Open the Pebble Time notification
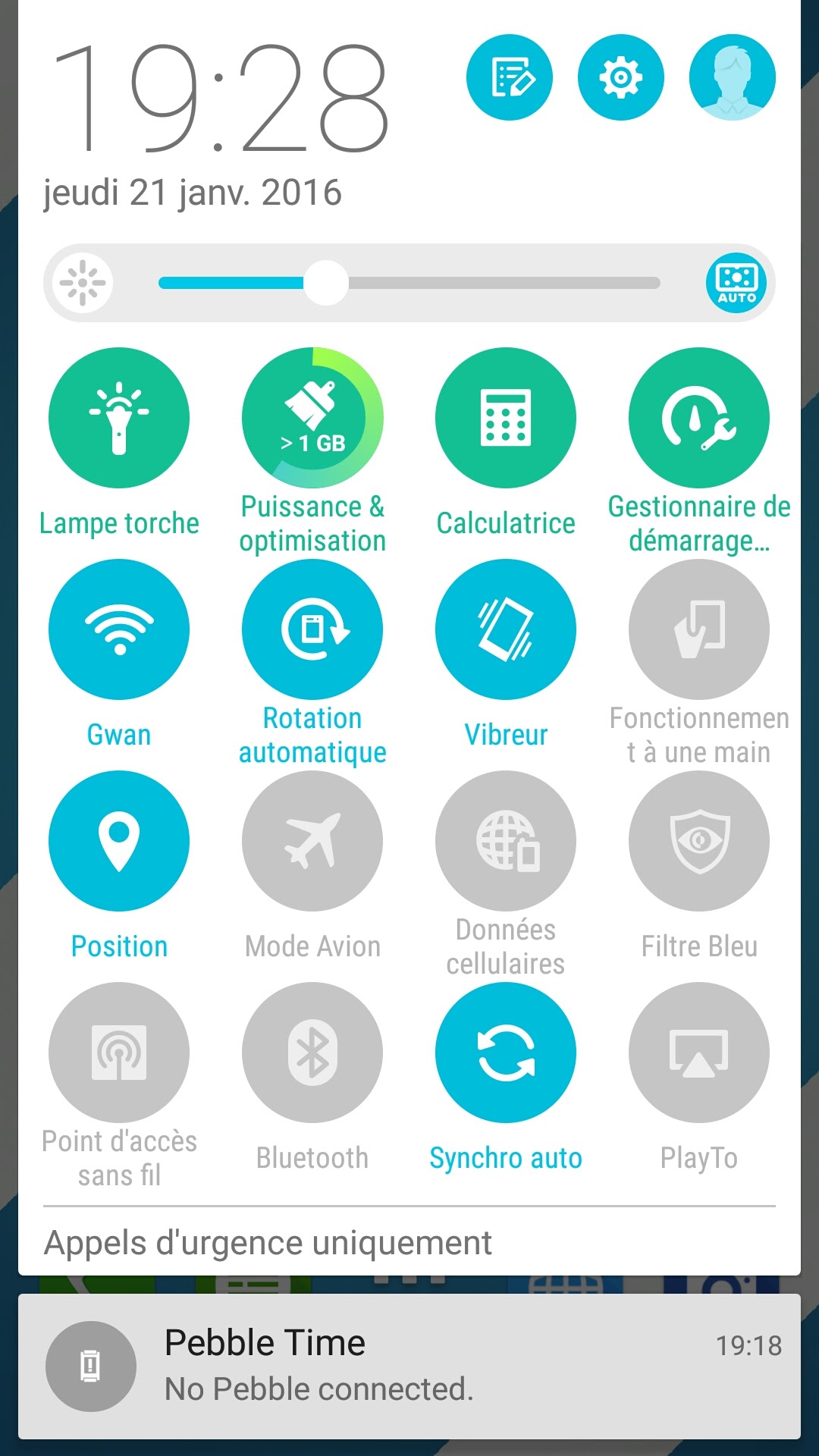Image resolution: width=819 pixels, height=1456 pixels. [x=409, y=1366]
